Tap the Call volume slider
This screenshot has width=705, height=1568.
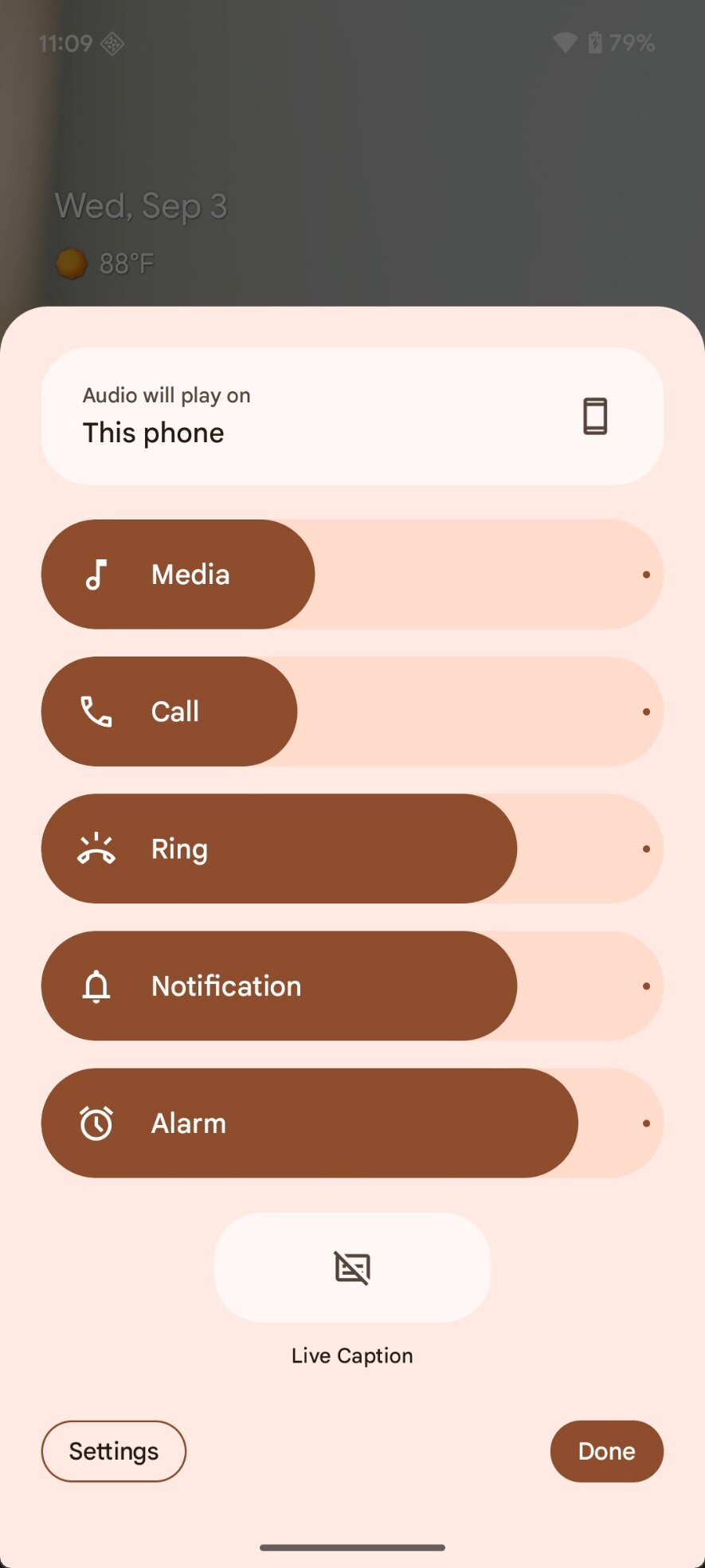pos(352,711)
